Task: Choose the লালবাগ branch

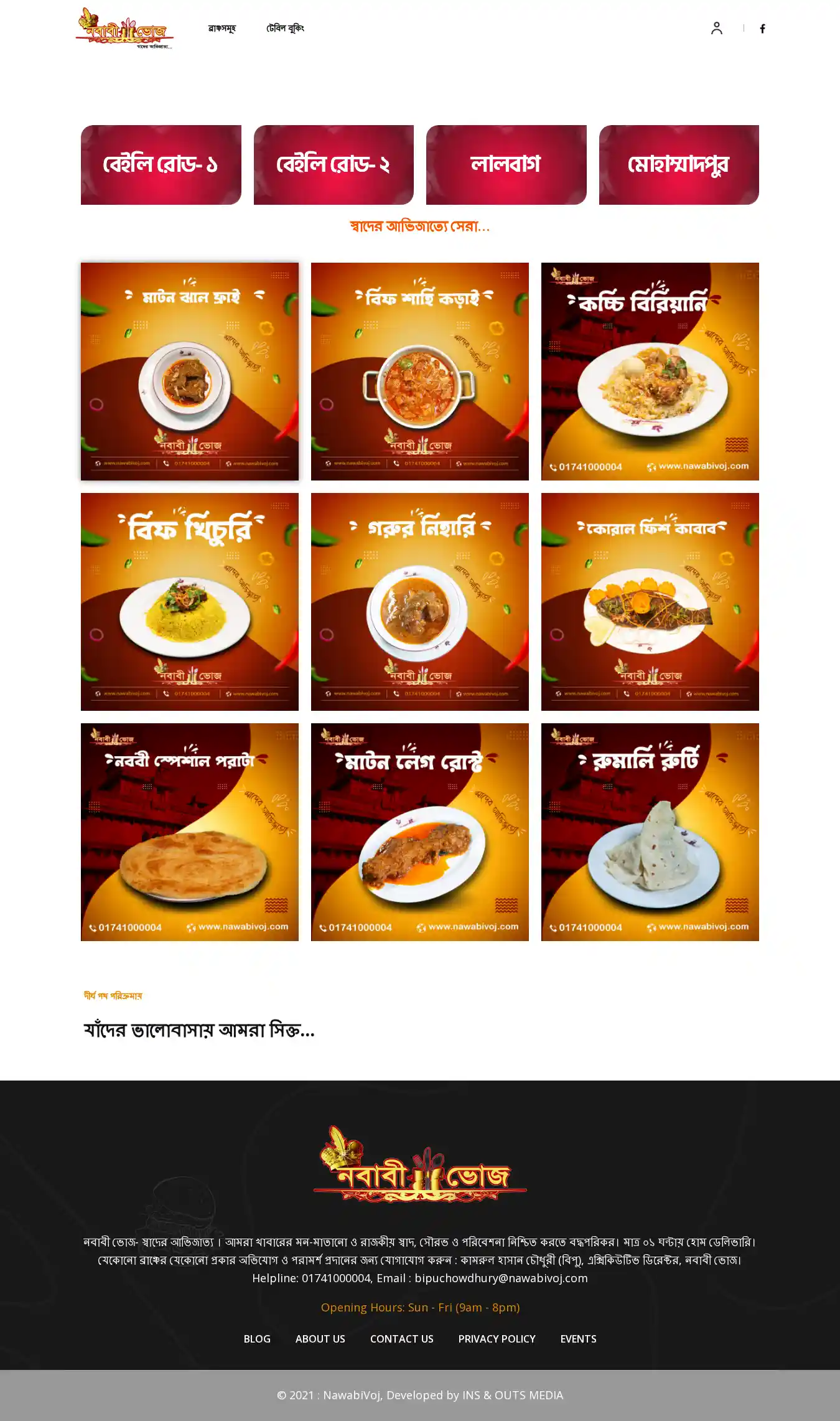Action: pyautogui.click(x=506, y=165)
